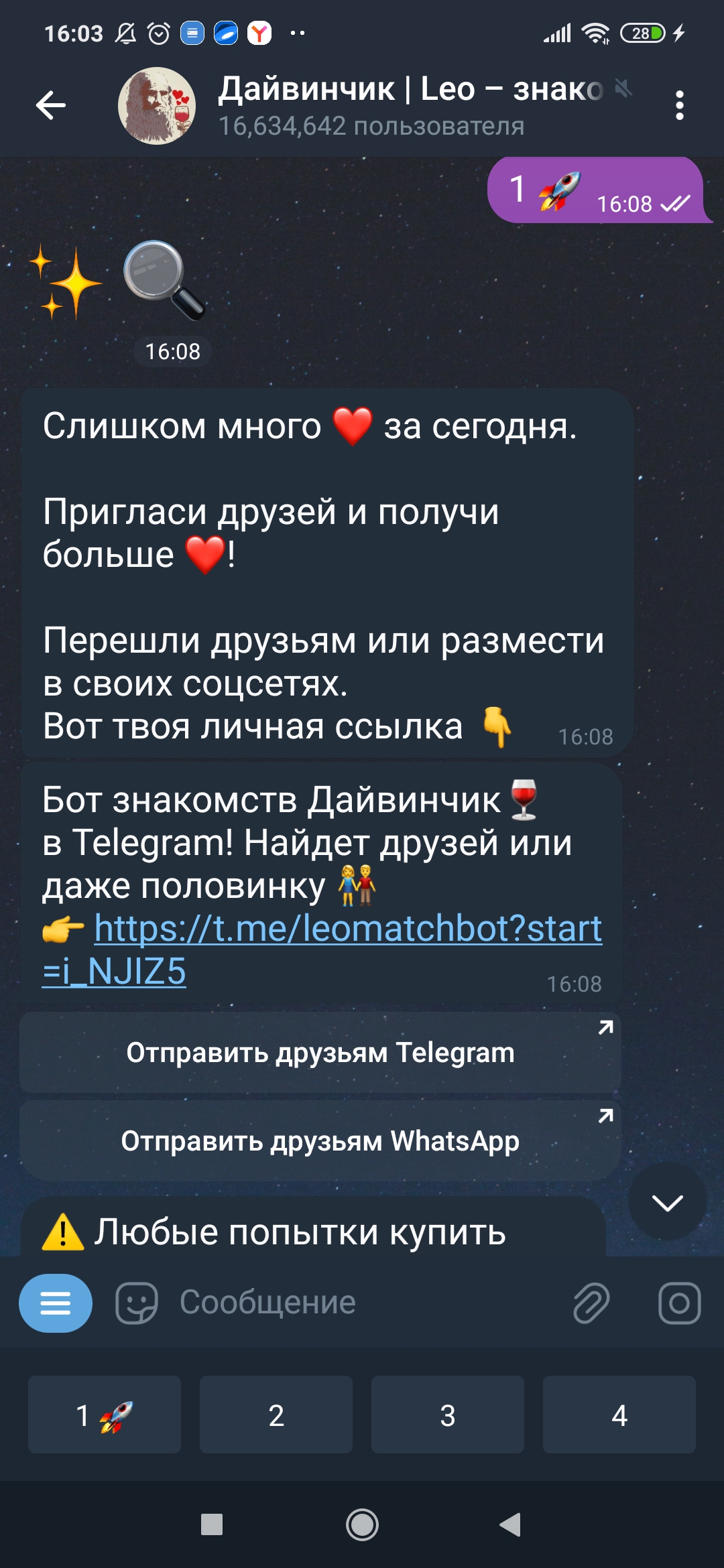Tap Отправить друзьям WhatsApp button
724x1568 pixels.
coord(320,1140)
